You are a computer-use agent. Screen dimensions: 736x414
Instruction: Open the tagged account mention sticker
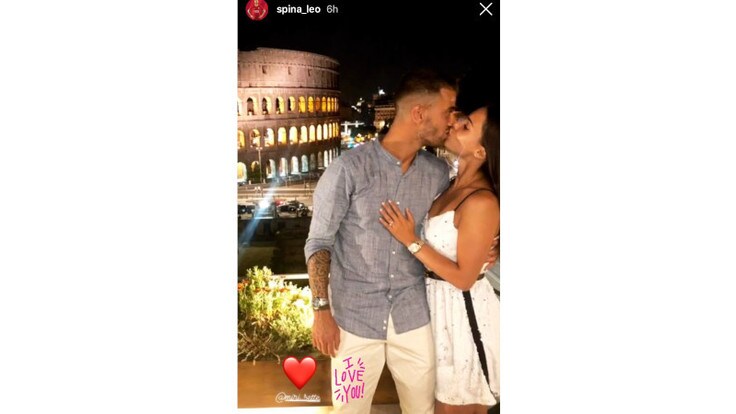pyautogui.click(x=297, y=397)
